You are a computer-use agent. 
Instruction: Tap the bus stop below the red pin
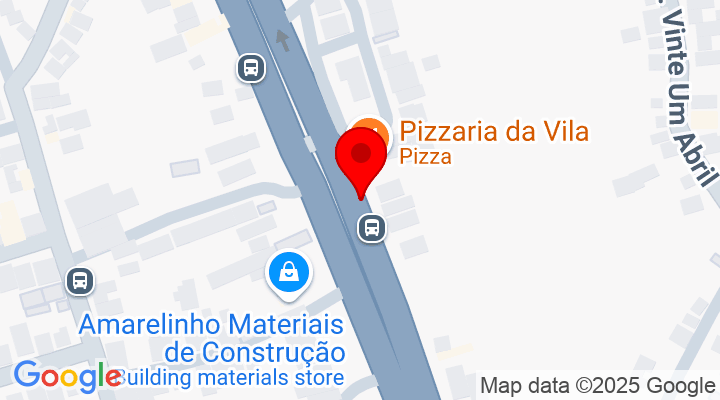(372, 227)
